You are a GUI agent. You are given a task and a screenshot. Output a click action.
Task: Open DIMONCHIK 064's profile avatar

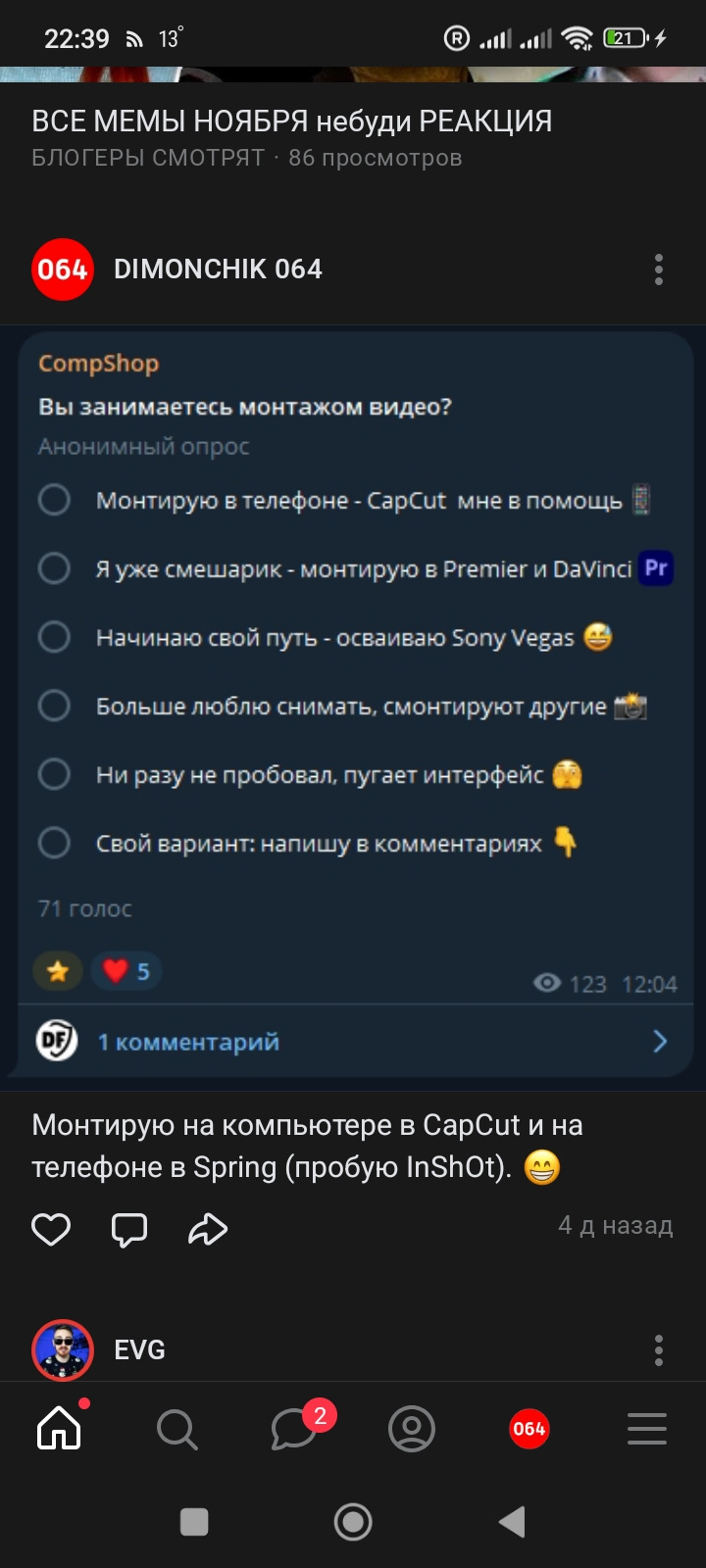point(63,269)
